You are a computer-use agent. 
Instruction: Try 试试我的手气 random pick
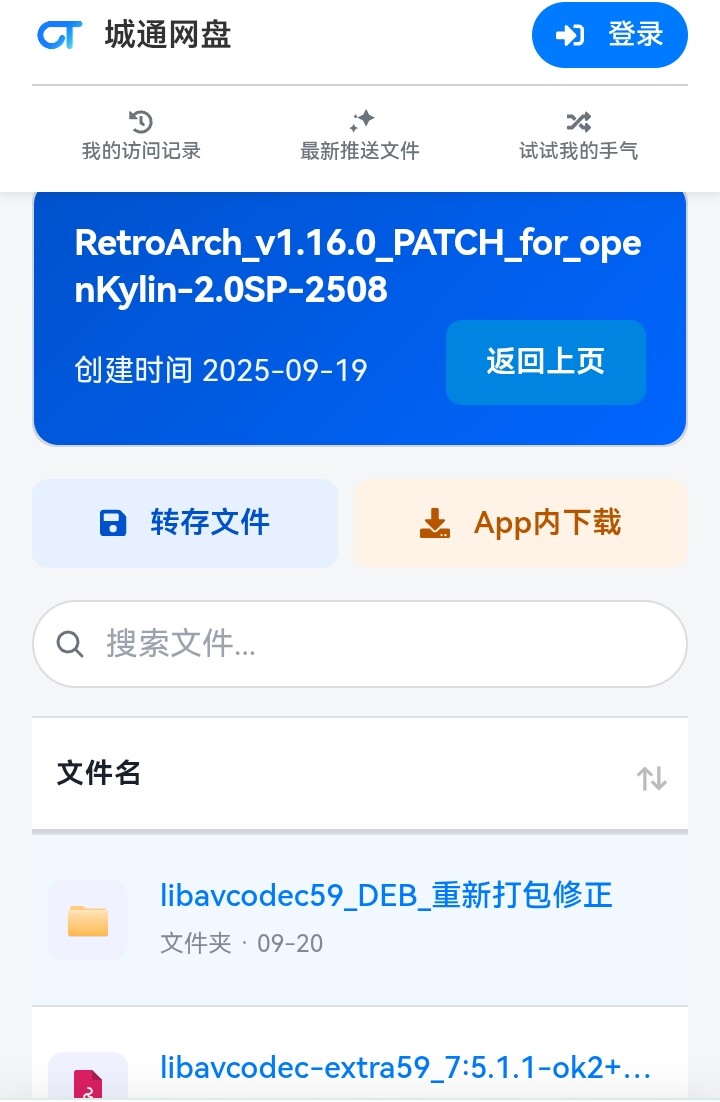(x=578, y=137)
